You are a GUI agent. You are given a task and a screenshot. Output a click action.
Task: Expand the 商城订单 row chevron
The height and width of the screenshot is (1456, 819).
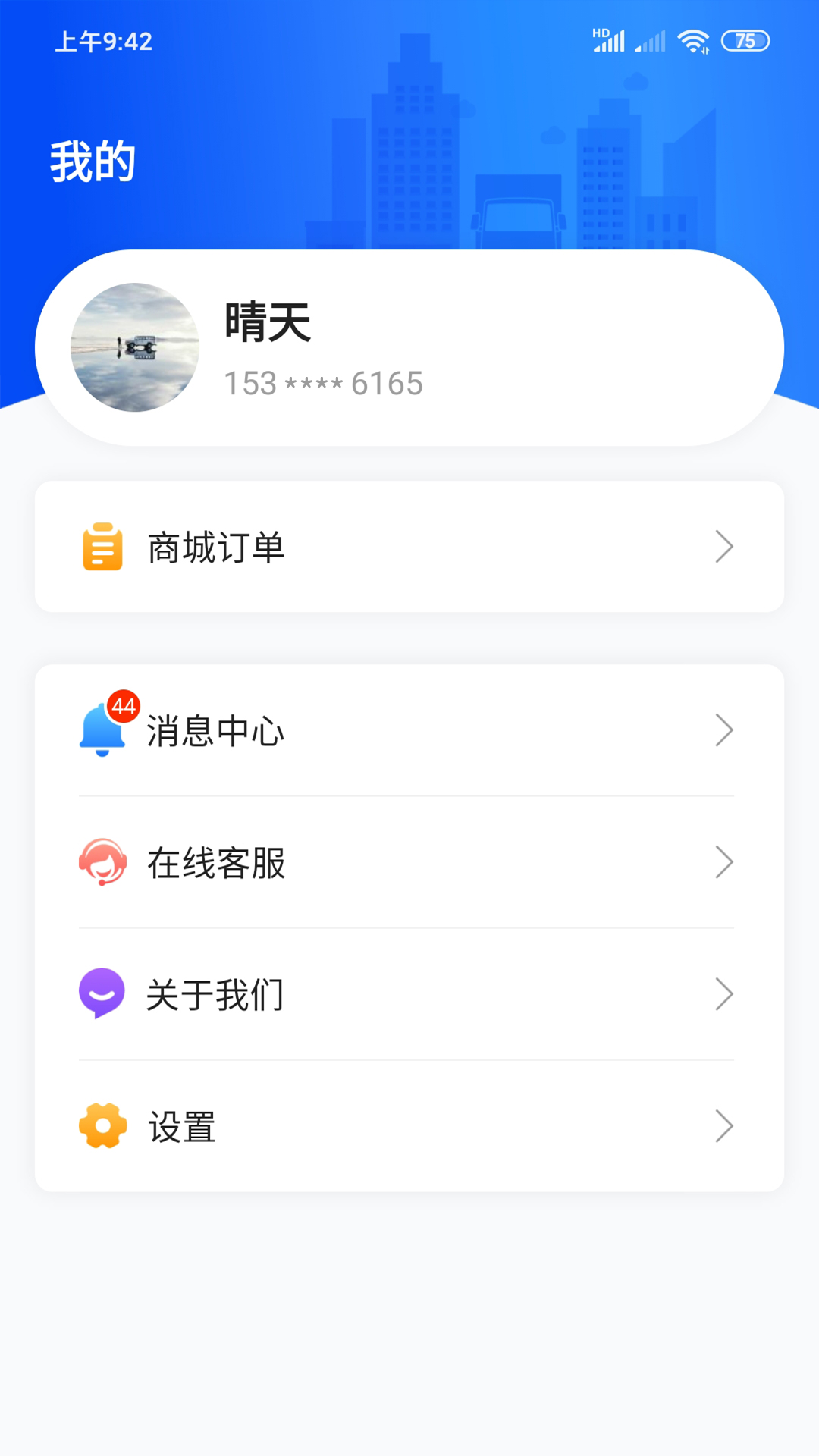coord(724,545)
